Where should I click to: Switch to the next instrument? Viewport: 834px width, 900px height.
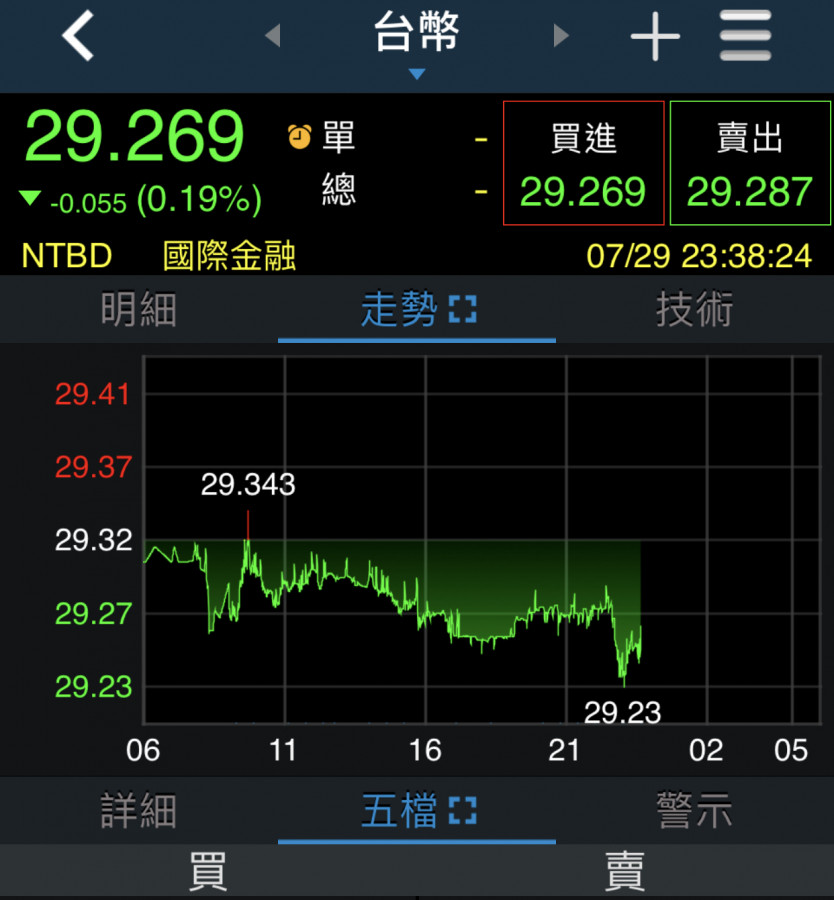pyautogui.click(x=561, y=36)
